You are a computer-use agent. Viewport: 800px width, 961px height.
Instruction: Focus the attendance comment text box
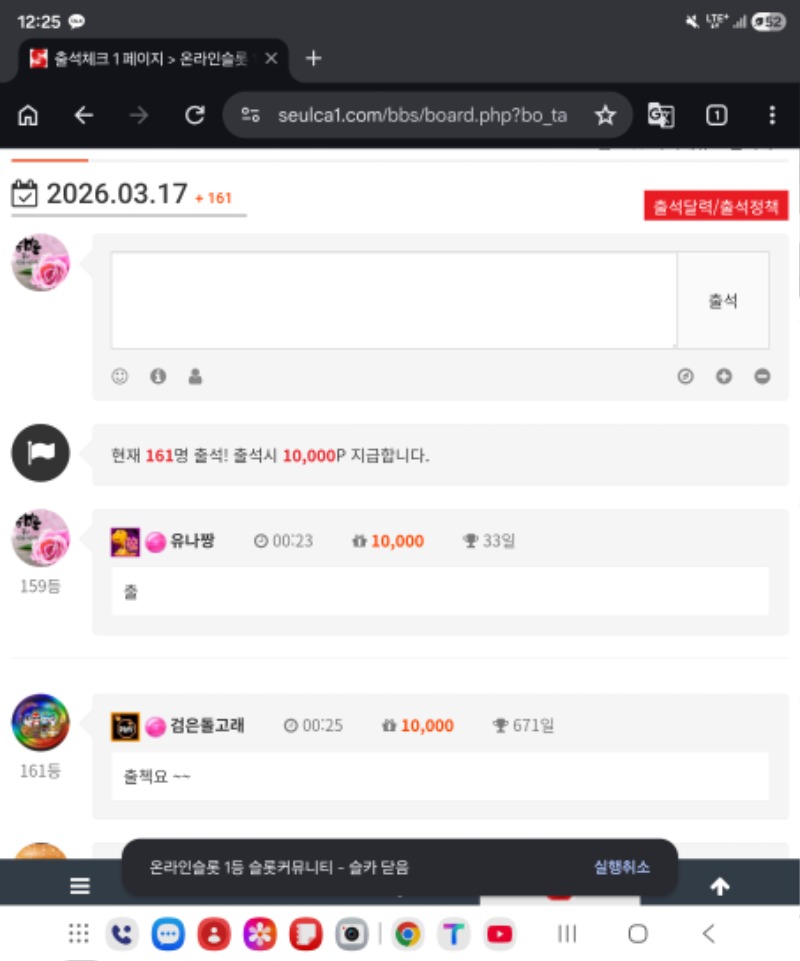coord(393,300)
